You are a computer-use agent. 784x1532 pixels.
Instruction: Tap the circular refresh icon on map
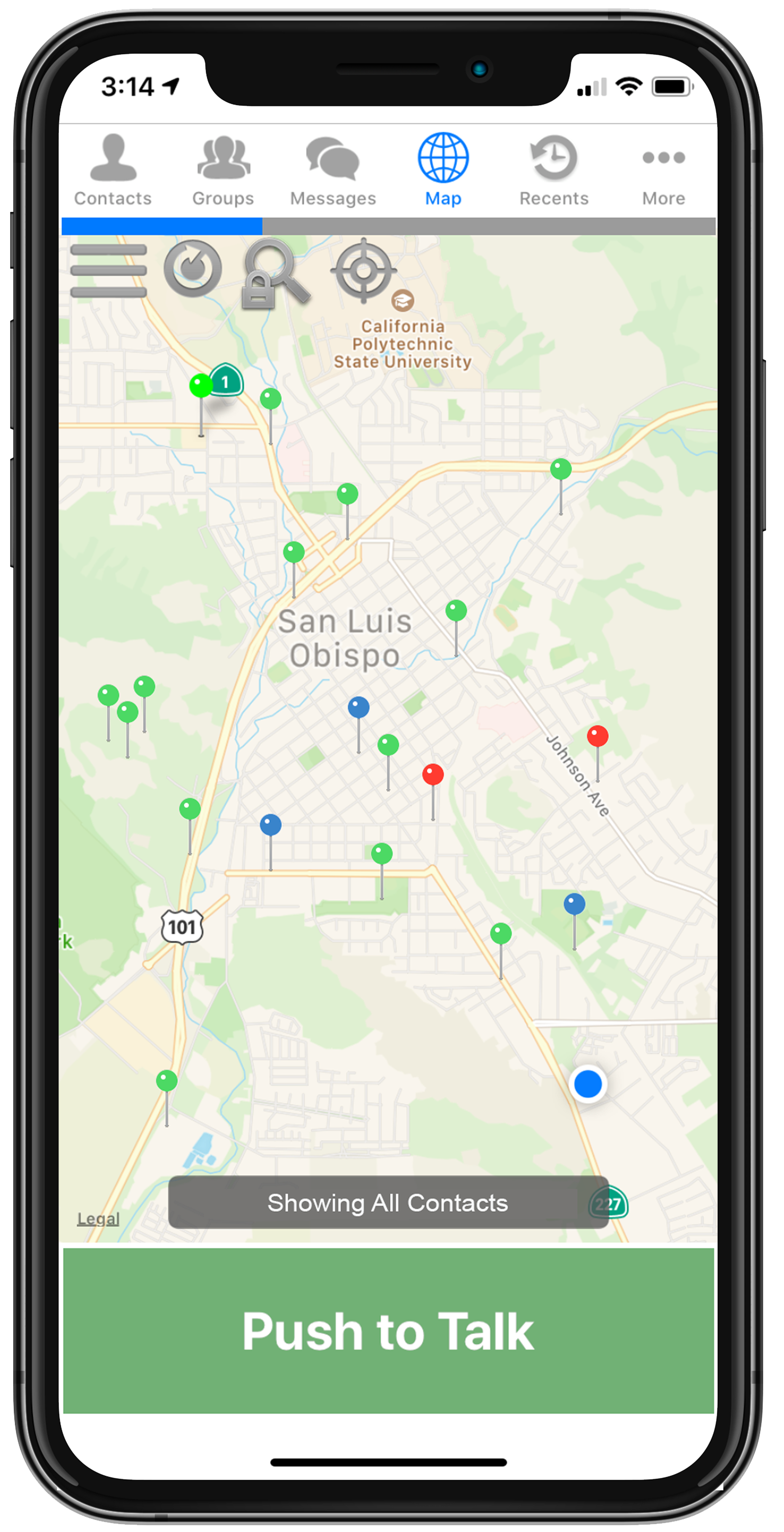click(193, 270)
